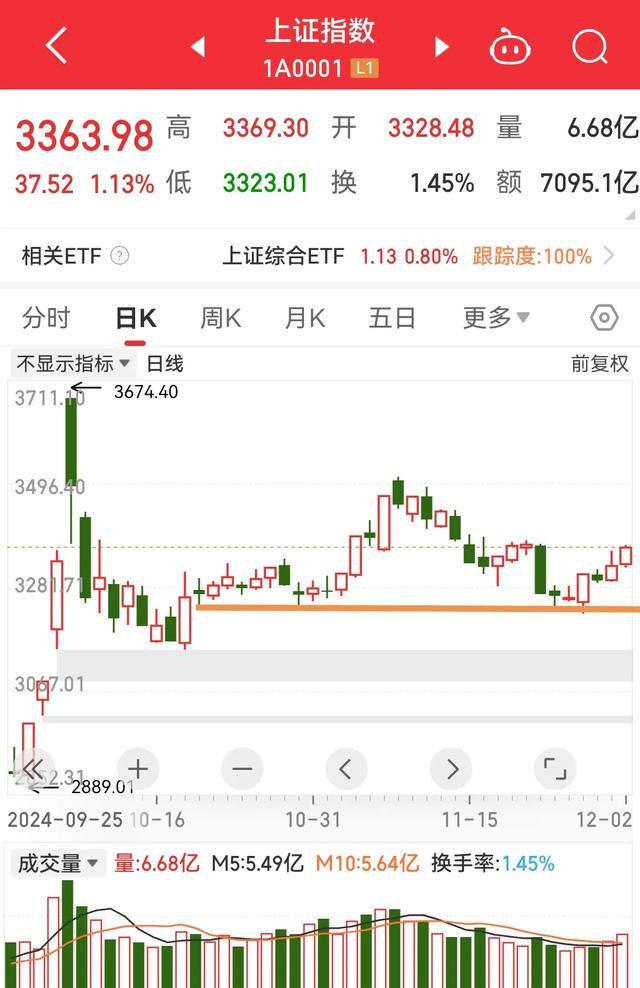
Task: Zoom in the chart with plus button
Action: click(138, 769)
